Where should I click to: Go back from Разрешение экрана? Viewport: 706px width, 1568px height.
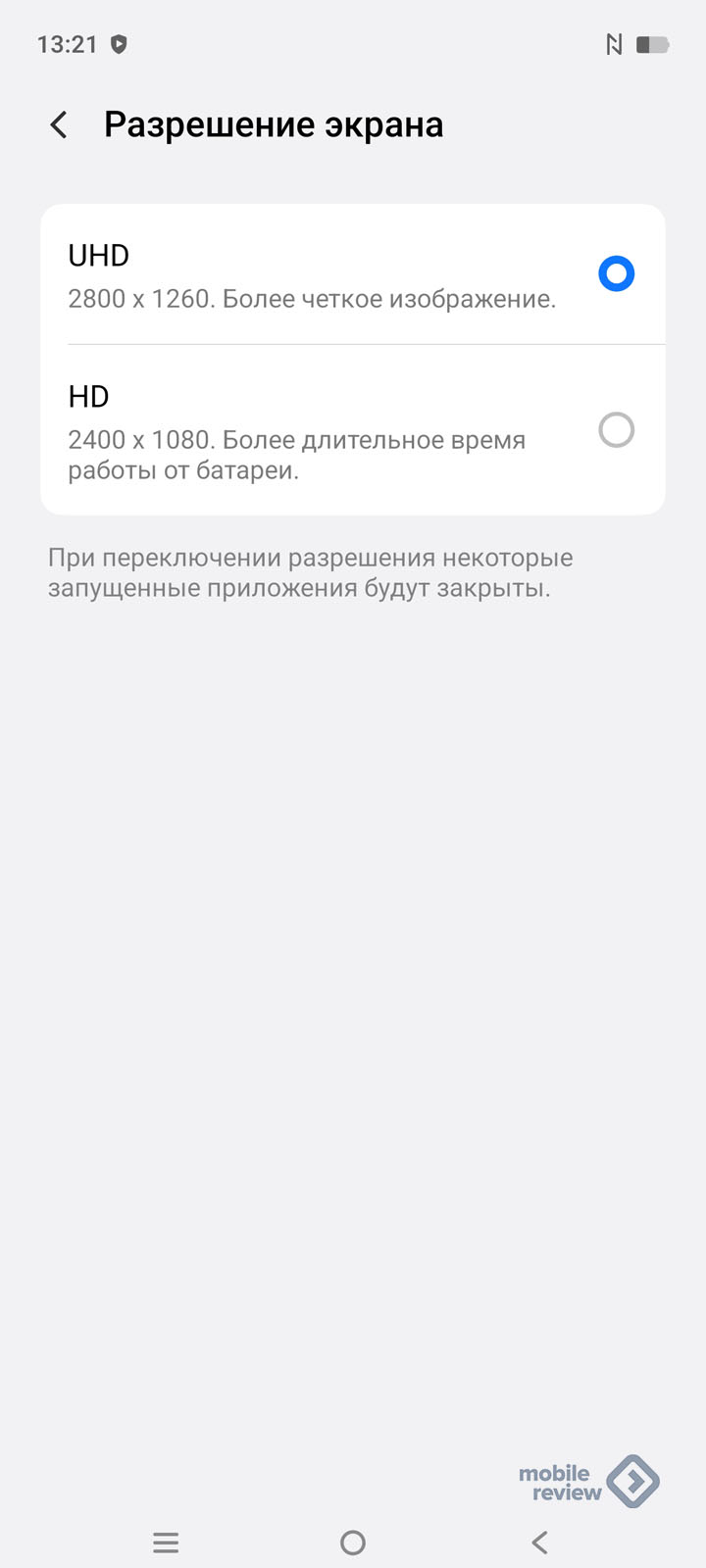59,125
